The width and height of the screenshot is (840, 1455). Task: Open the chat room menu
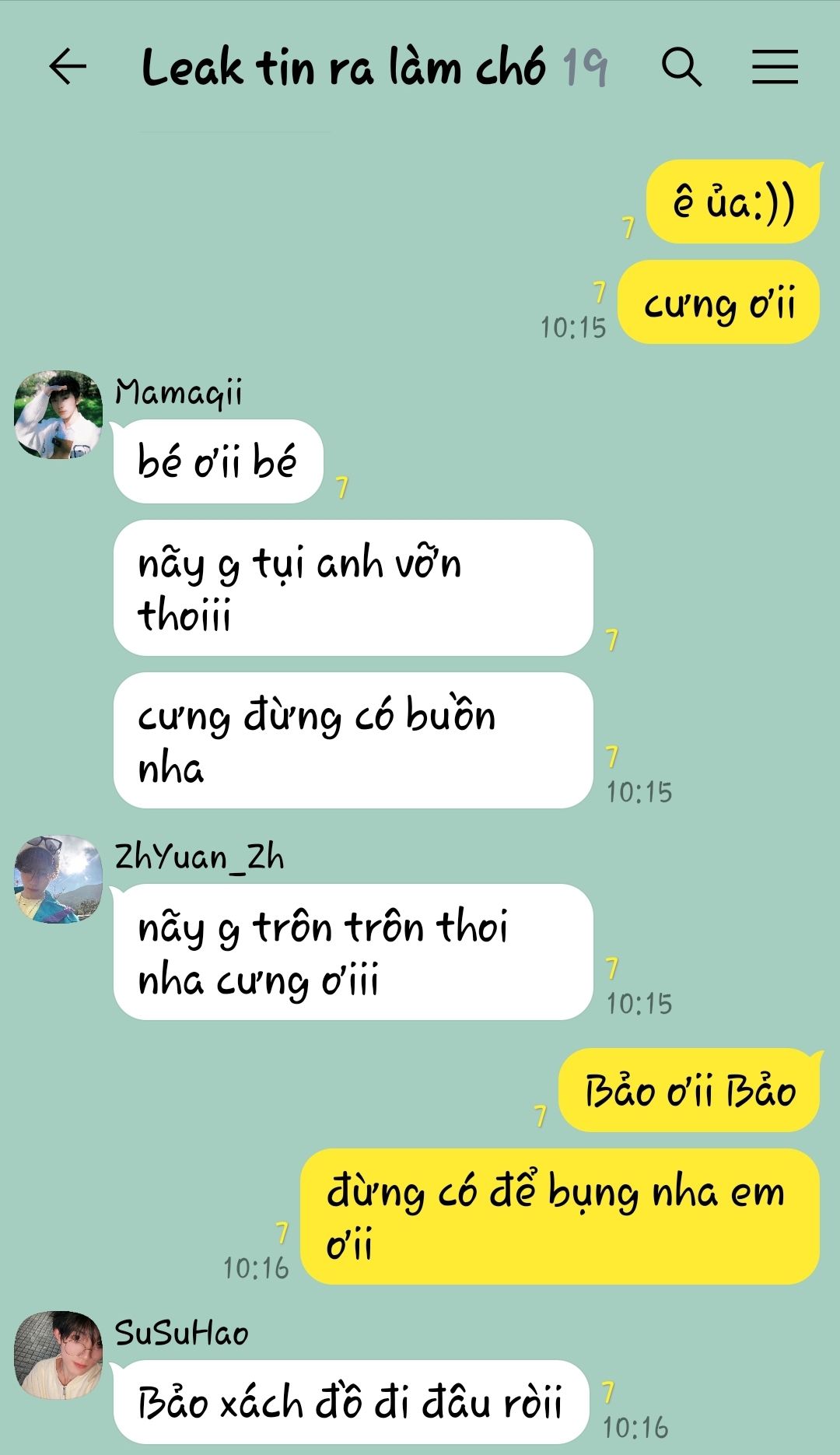[x=775, y=66]
